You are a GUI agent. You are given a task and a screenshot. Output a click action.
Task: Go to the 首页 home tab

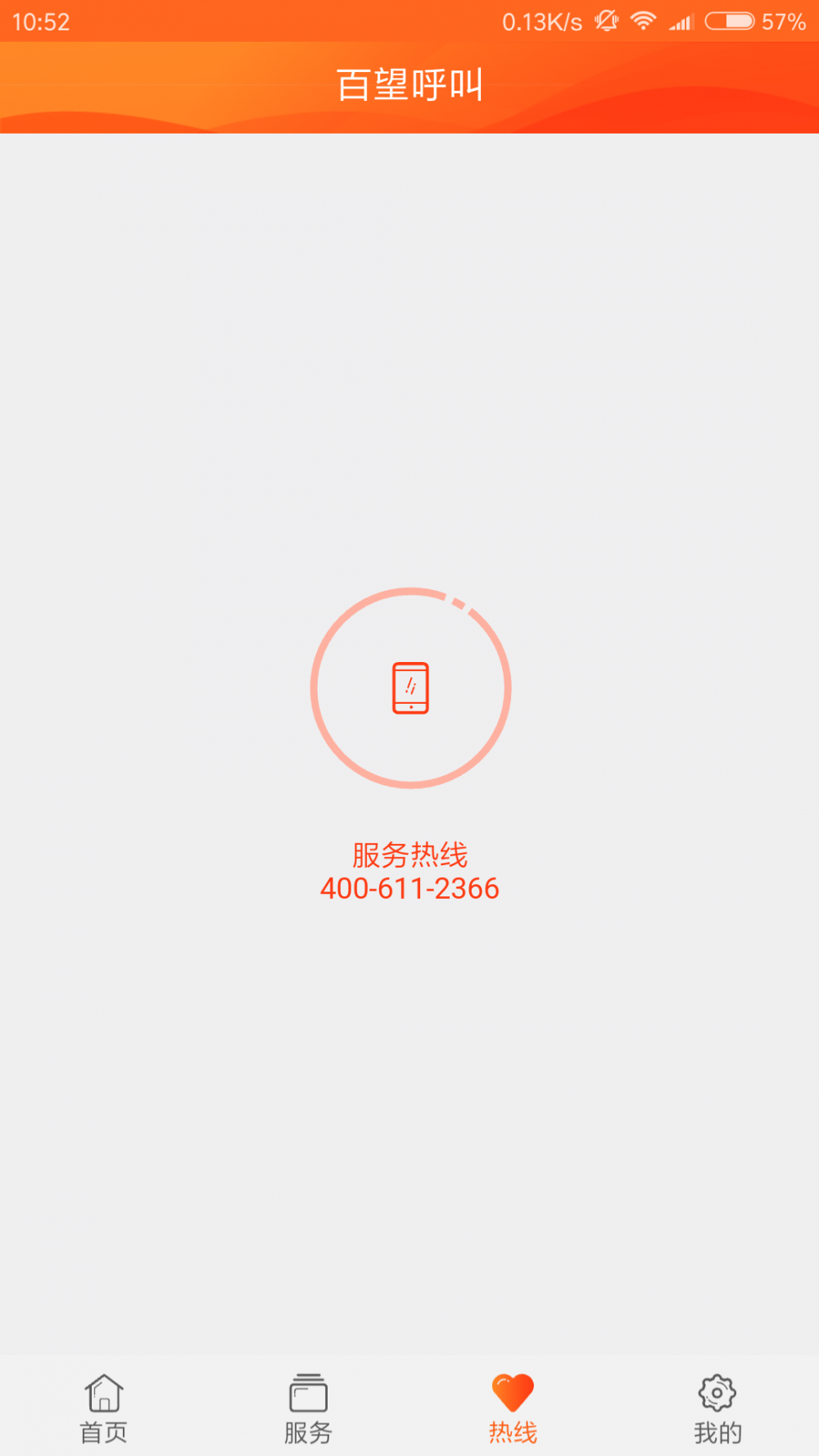coord(103,1408)
